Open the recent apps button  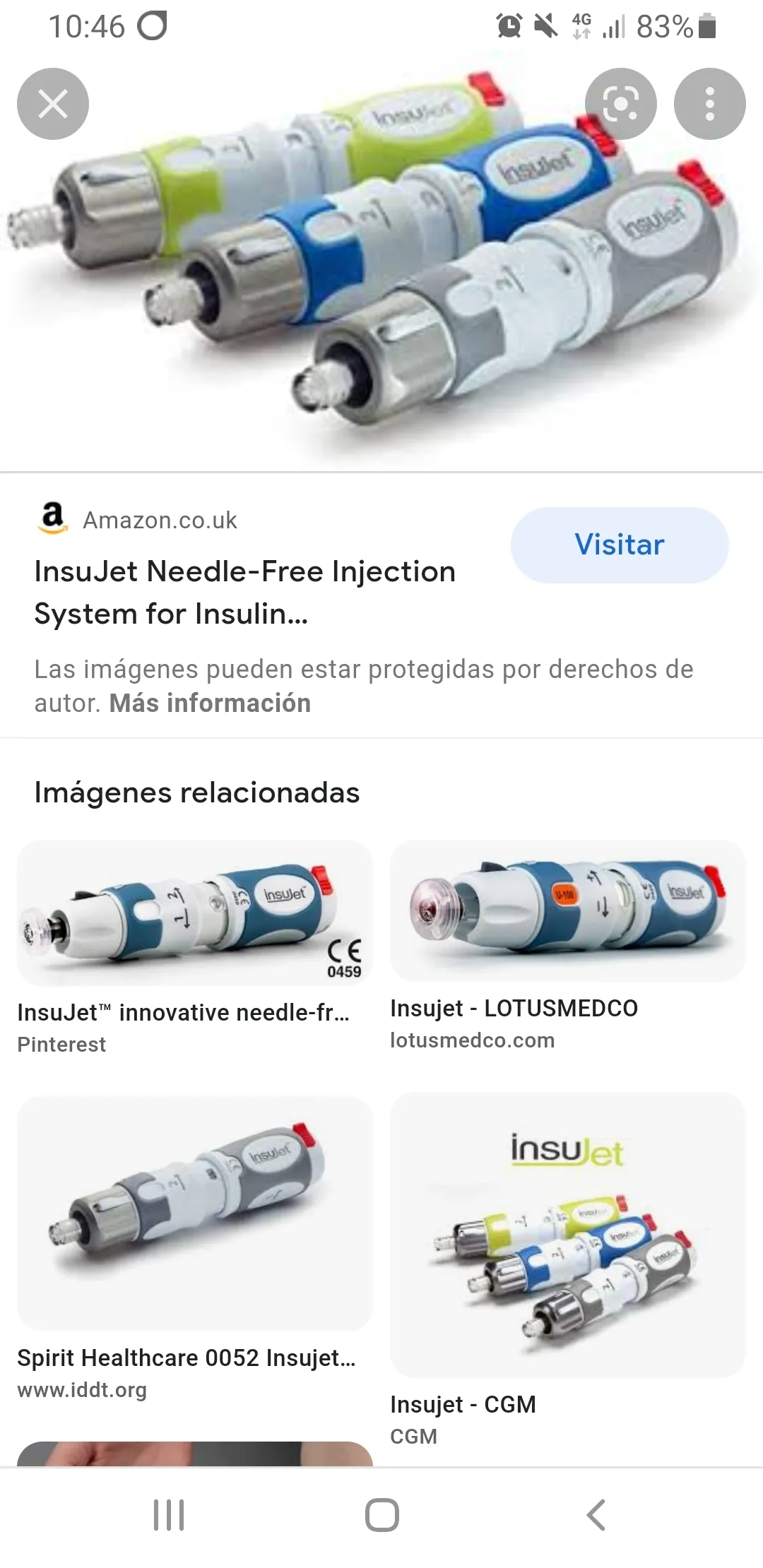(x=170, y=1514)
